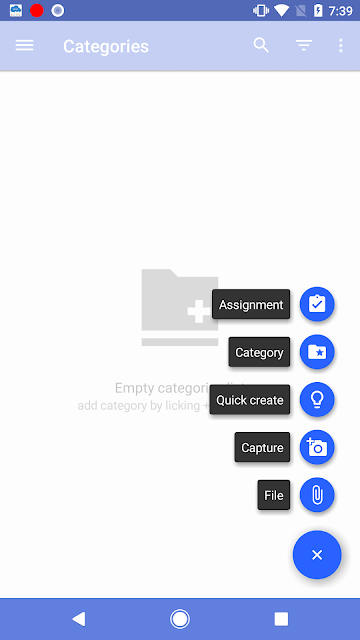
Task: Close the floating action menu
Action: point(317,555)
